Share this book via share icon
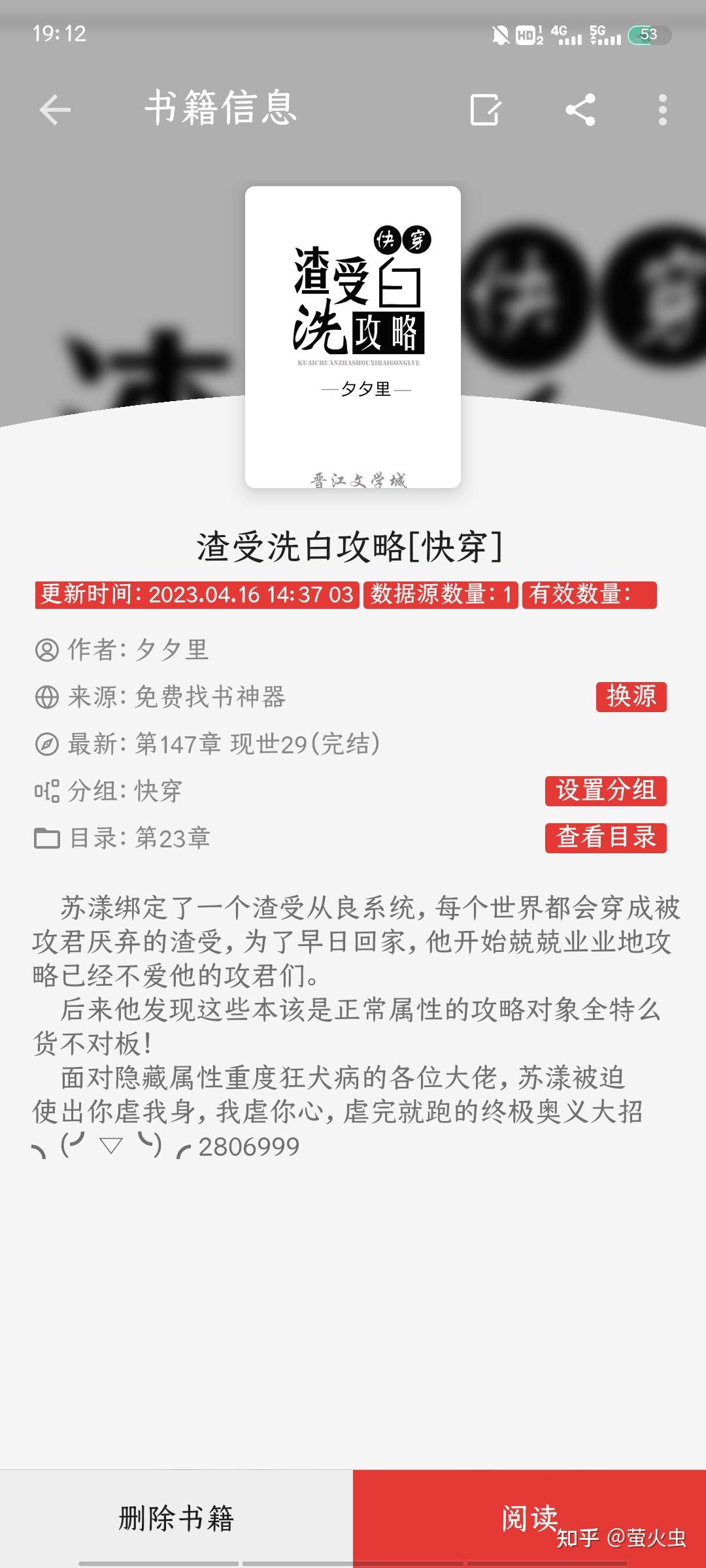This screenshot has height=1568, width=706. click(x=580, y=109)
